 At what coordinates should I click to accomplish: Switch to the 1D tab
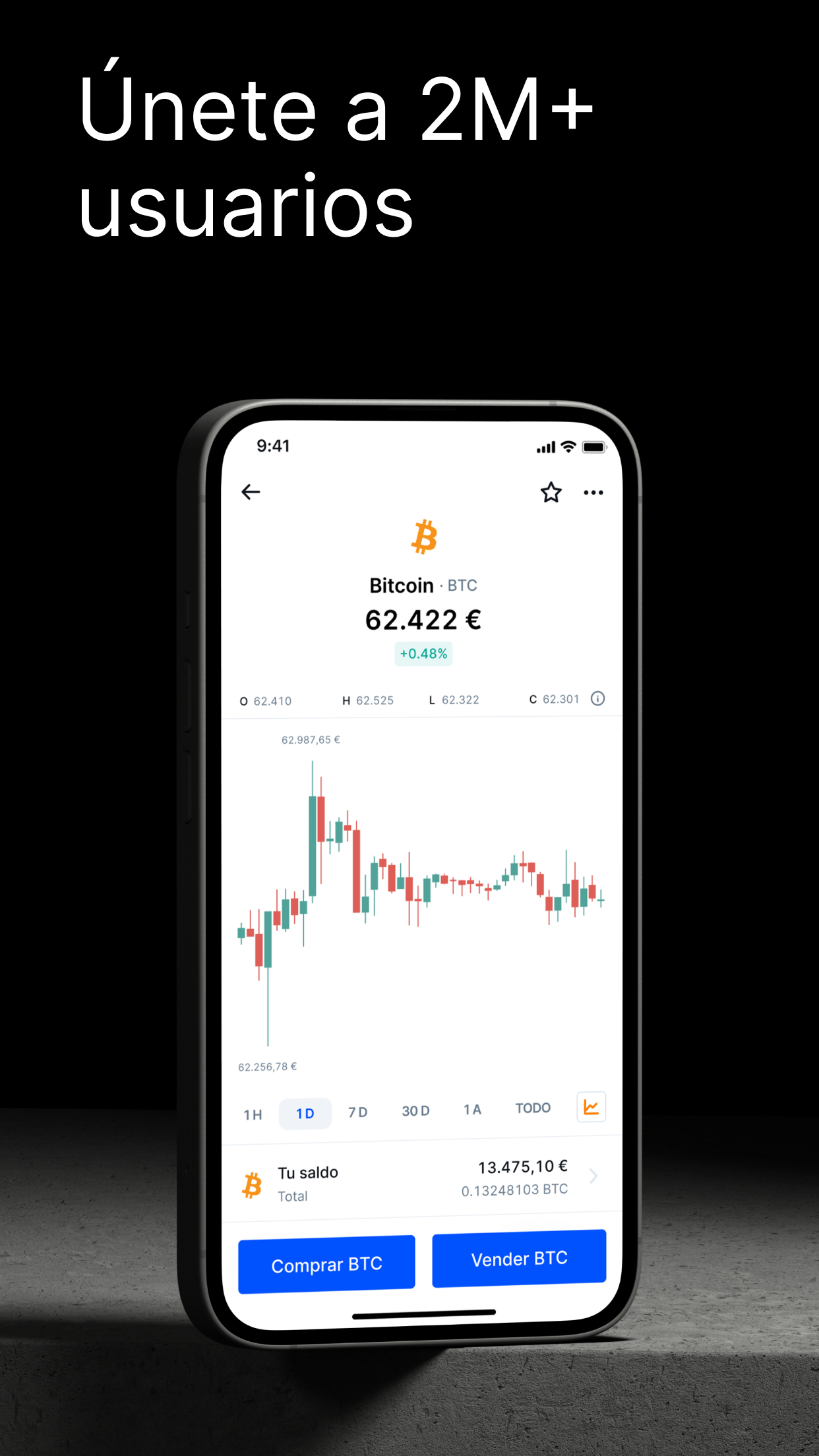point(305,1112)
